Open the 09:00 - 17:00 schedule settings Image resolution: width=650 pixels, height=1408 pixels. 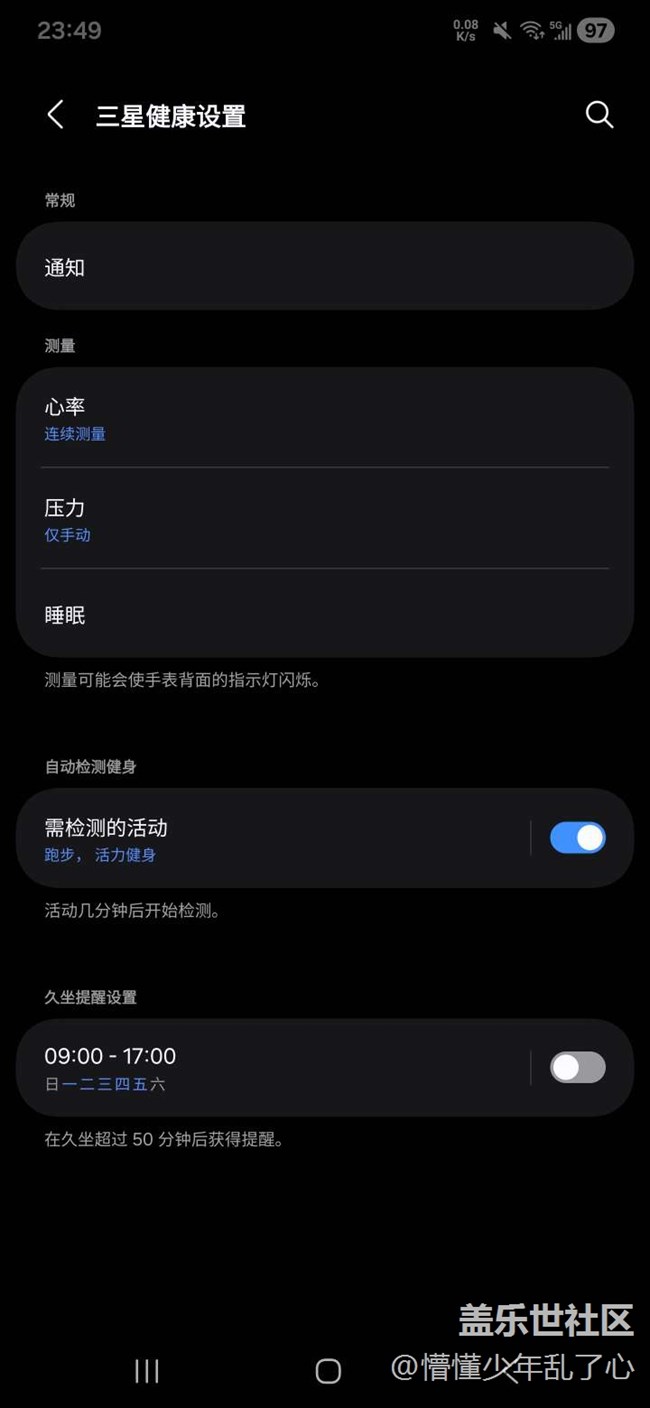tap(270, 1067)
